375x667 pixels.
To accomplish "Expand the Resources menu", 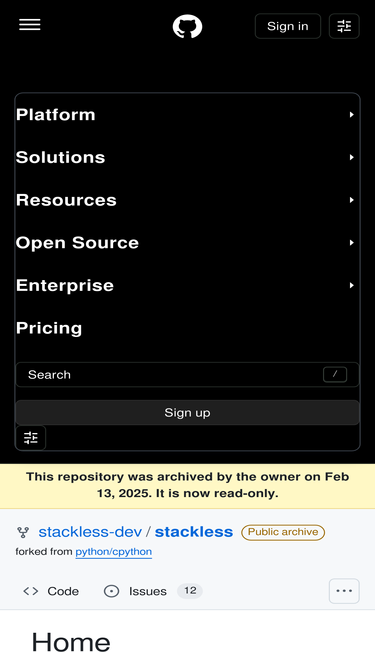I will 187,200.
